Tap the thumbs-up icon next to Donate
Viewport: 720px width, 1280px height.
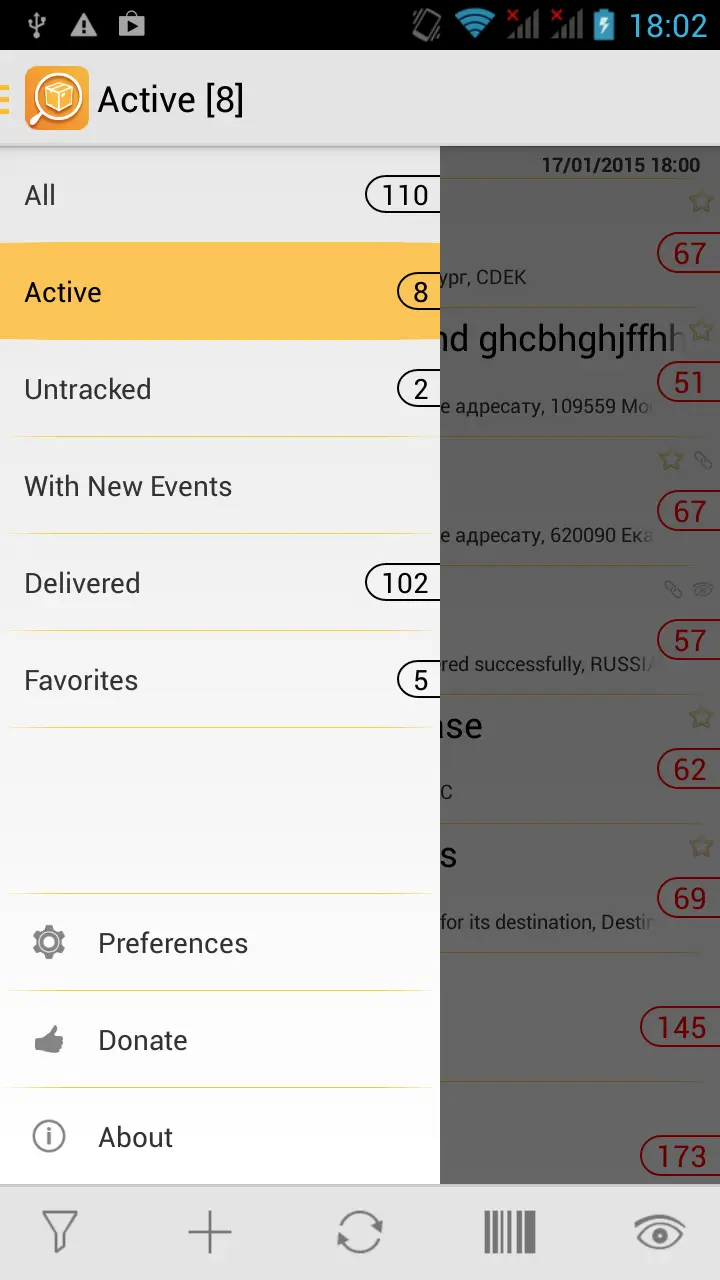(48, 1040)
